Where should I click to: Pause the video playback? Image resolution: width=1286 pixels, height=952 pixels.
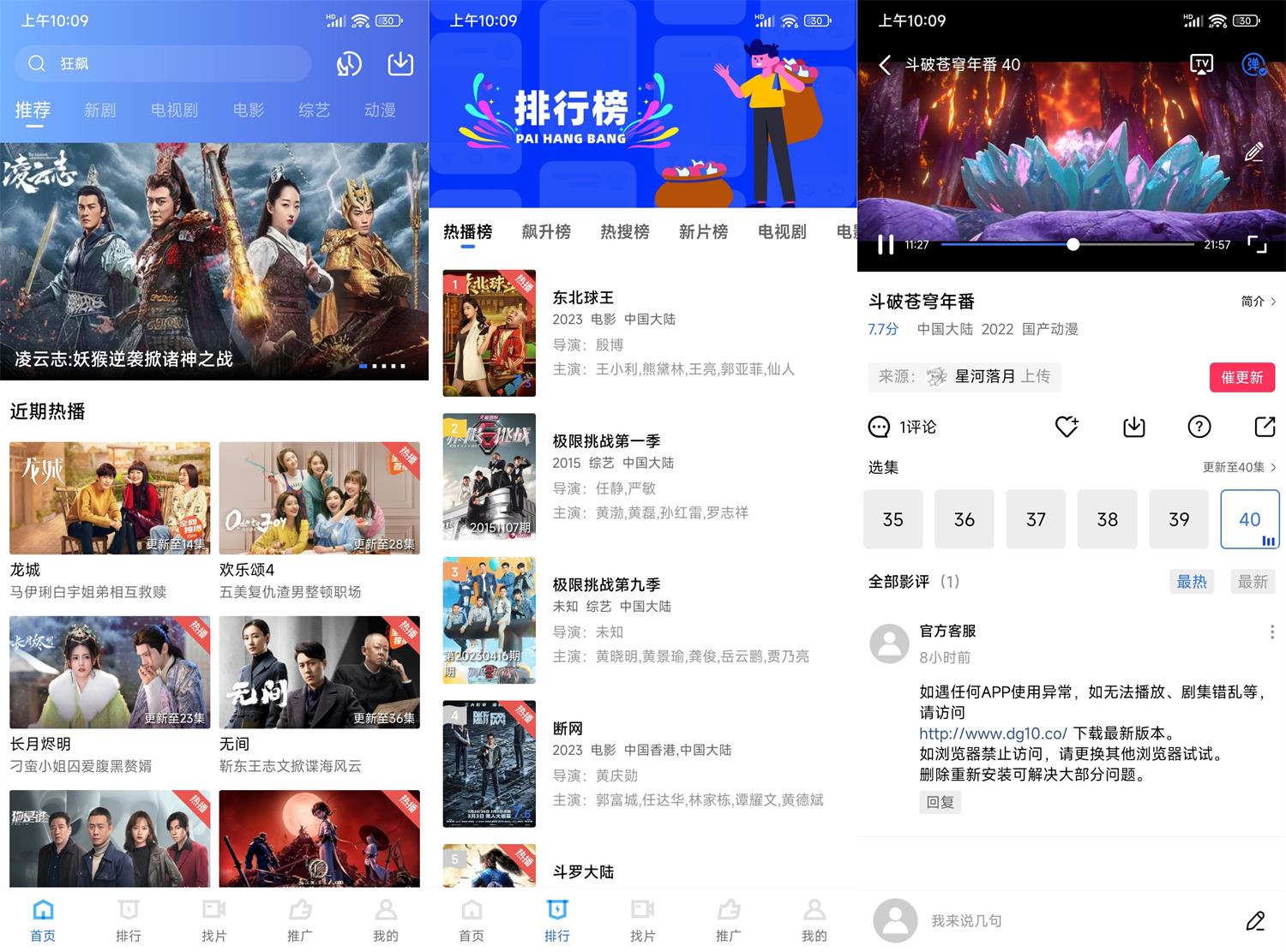[886, 245]
